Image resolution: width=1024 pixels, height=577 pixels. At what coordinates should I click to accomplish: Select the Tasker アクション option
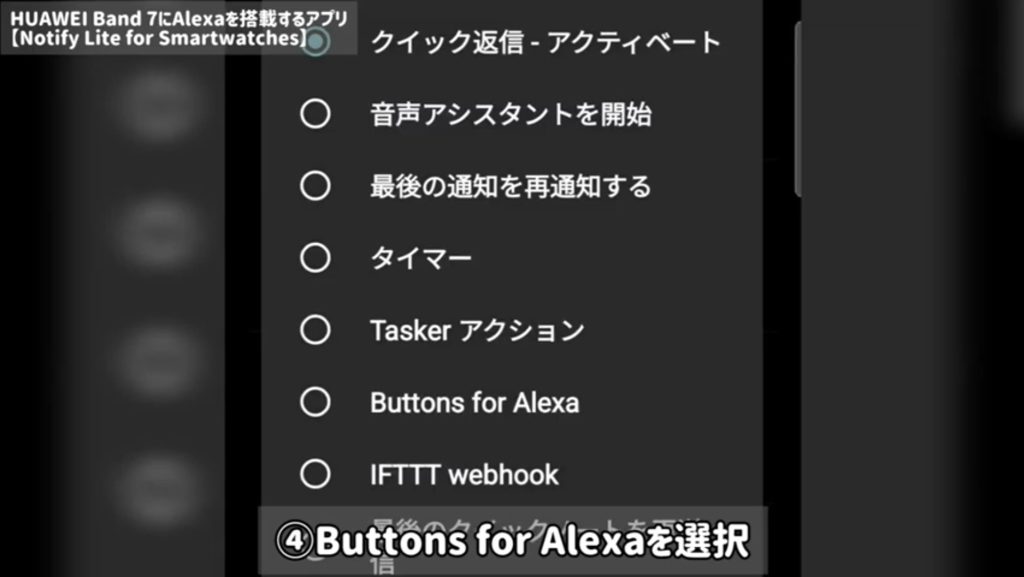coord(316,330)
